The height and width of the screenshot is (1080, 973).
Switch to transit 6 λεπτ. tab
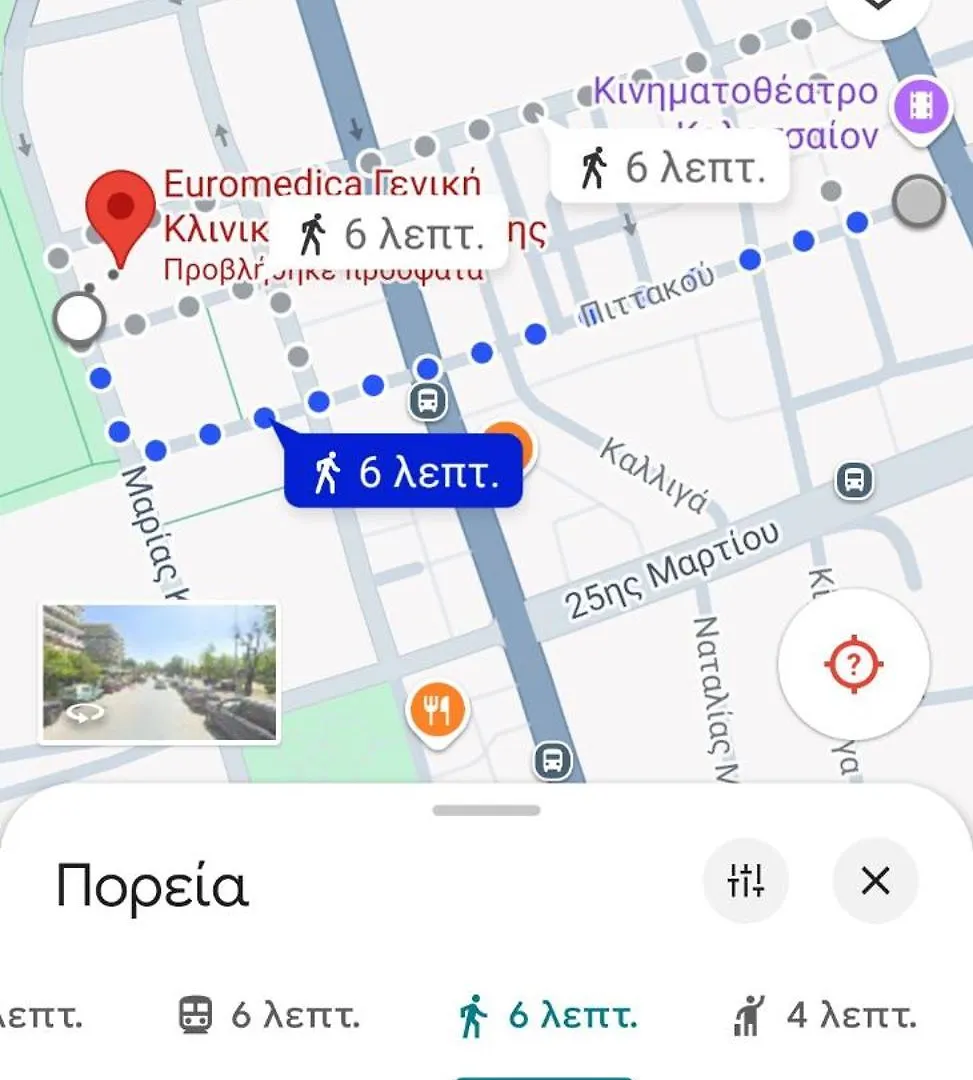click(270, 1016)
